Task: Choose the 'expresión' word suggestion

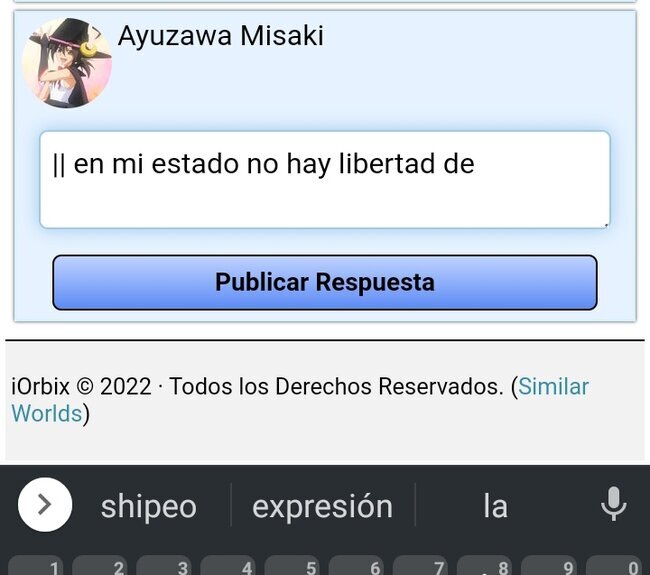Action: pyautogui.click(x=322, y=506)
